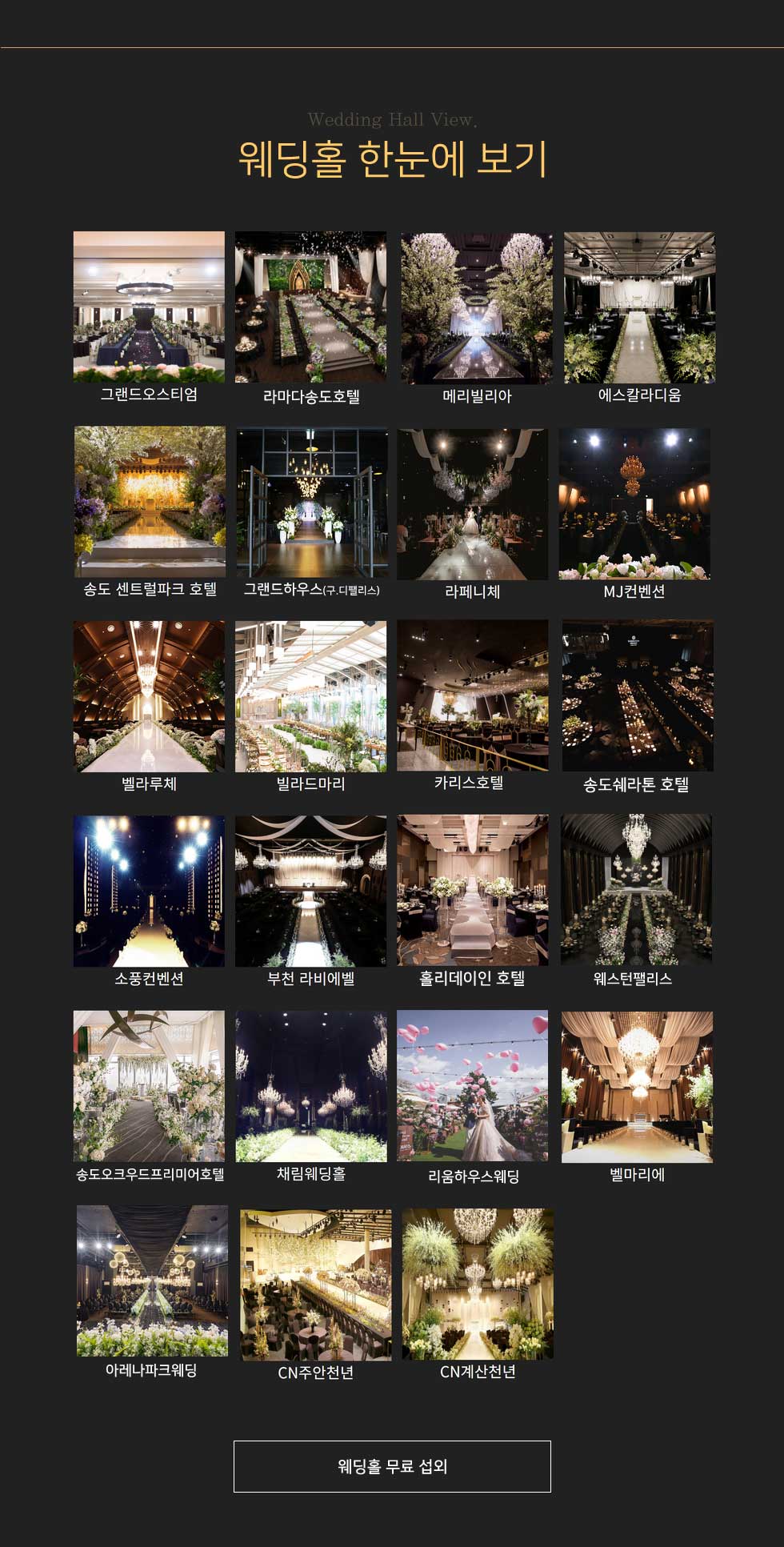Open the 그랜드하우스 hall tile

311,503
